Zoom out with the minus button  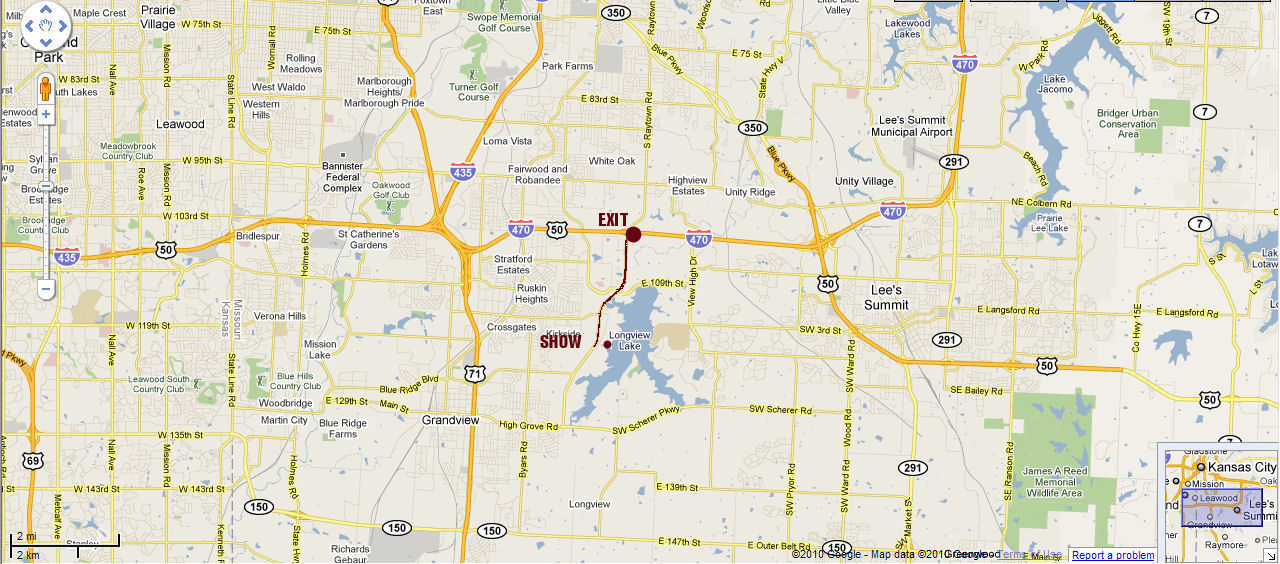tap(45, 289)
